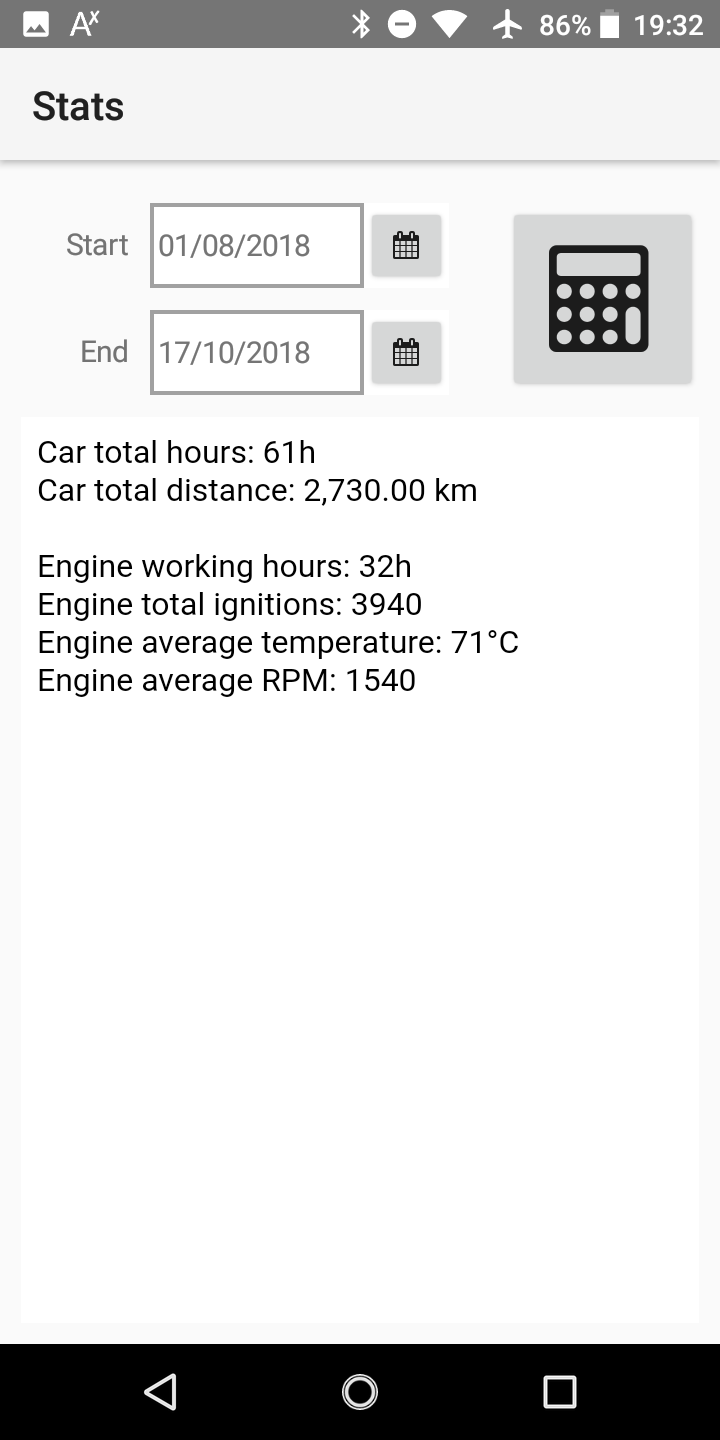Open the Start date calendar picker

pyautogui.click(x=406, y=245)
